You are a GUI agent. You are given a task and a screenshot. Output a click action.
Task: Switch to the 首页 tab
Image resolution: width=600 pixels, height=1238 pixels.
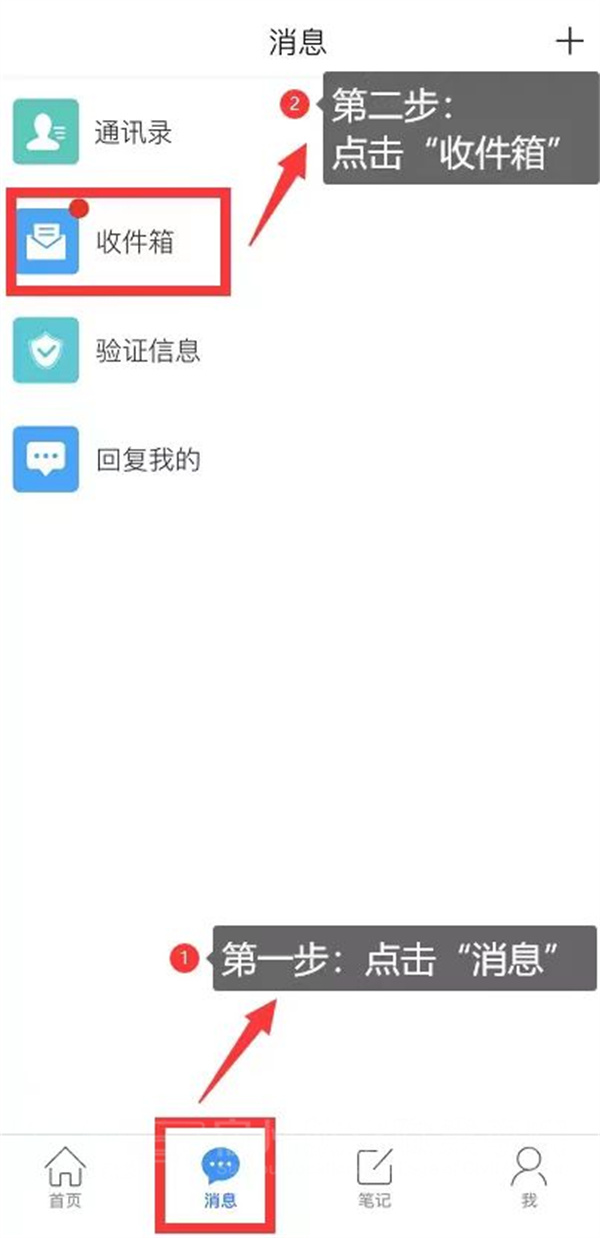pos(65,1177)
